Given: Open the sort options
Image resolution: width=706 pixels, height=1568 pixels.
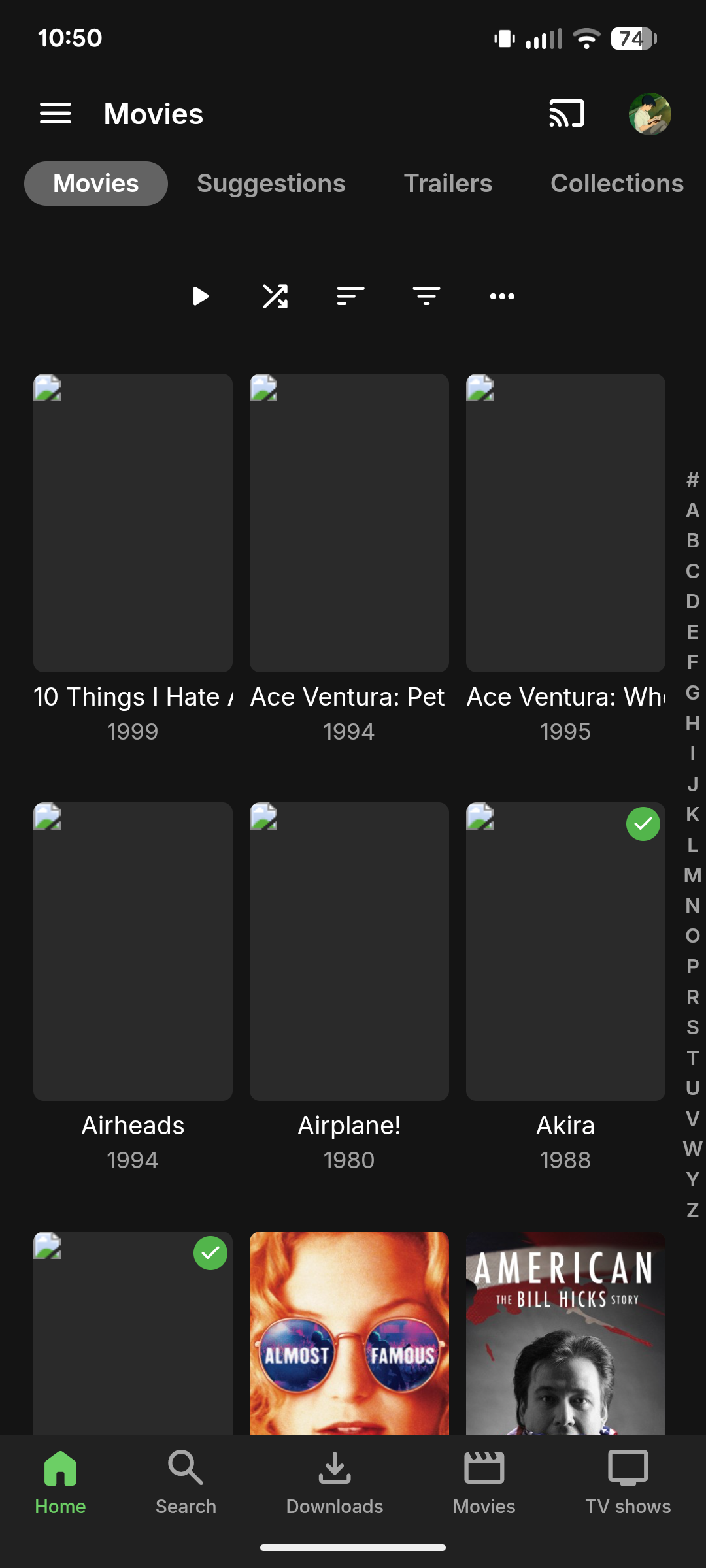Looking at the screenshot, I should click(350, 297).
